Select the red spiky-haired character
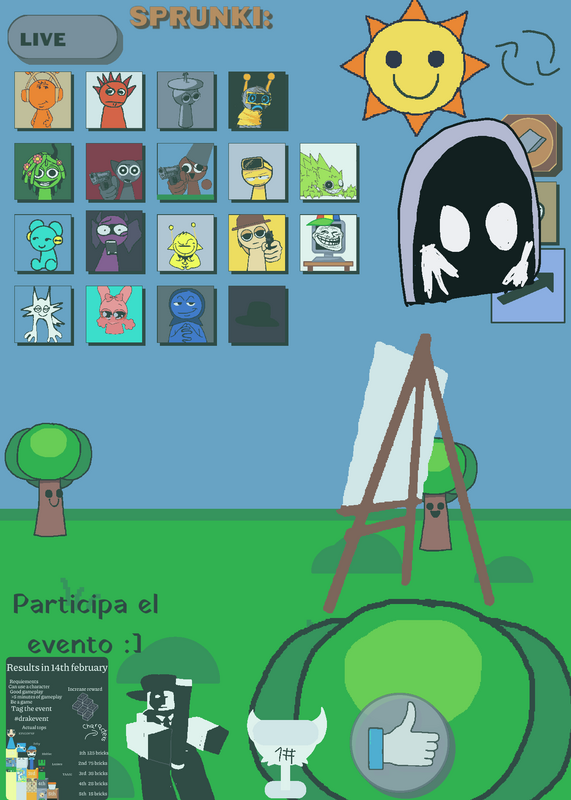Image resolution: width=571 pixels, height=800 pixels. pyautogui.click(x=114, y=100)
